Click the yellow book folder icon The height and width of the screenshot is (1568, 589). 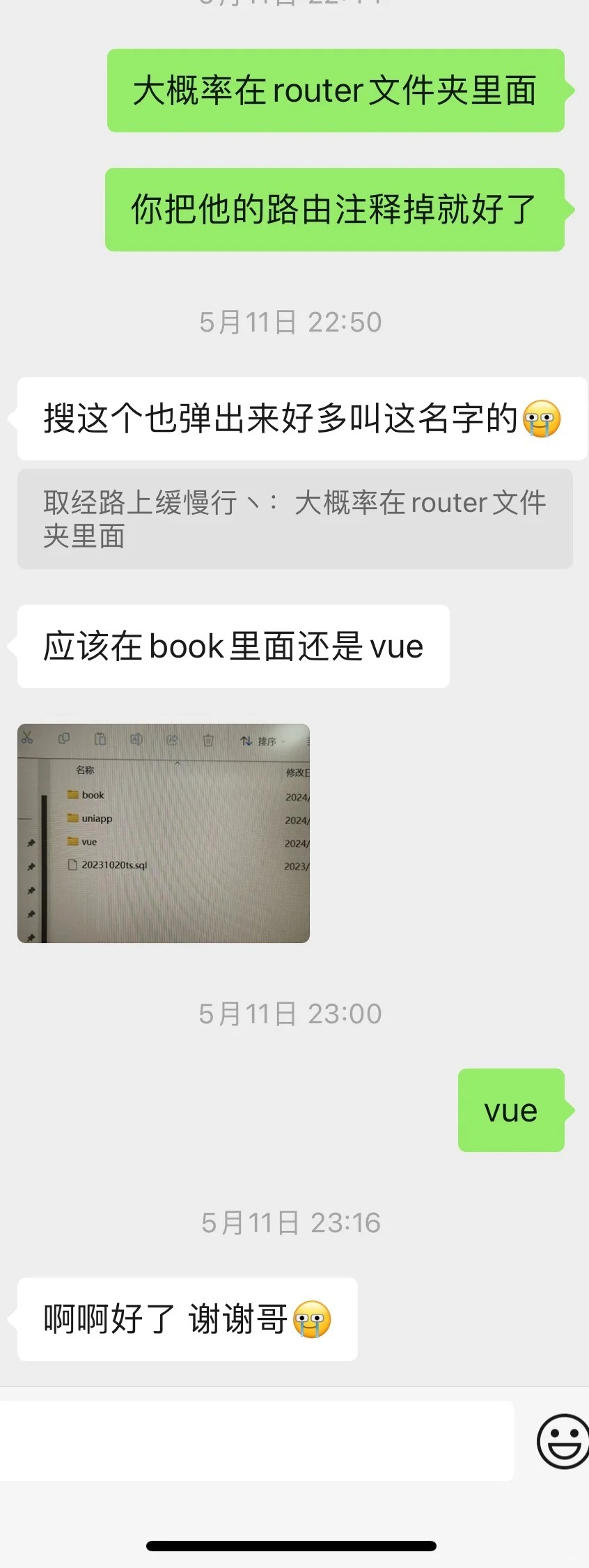(72, 795)
